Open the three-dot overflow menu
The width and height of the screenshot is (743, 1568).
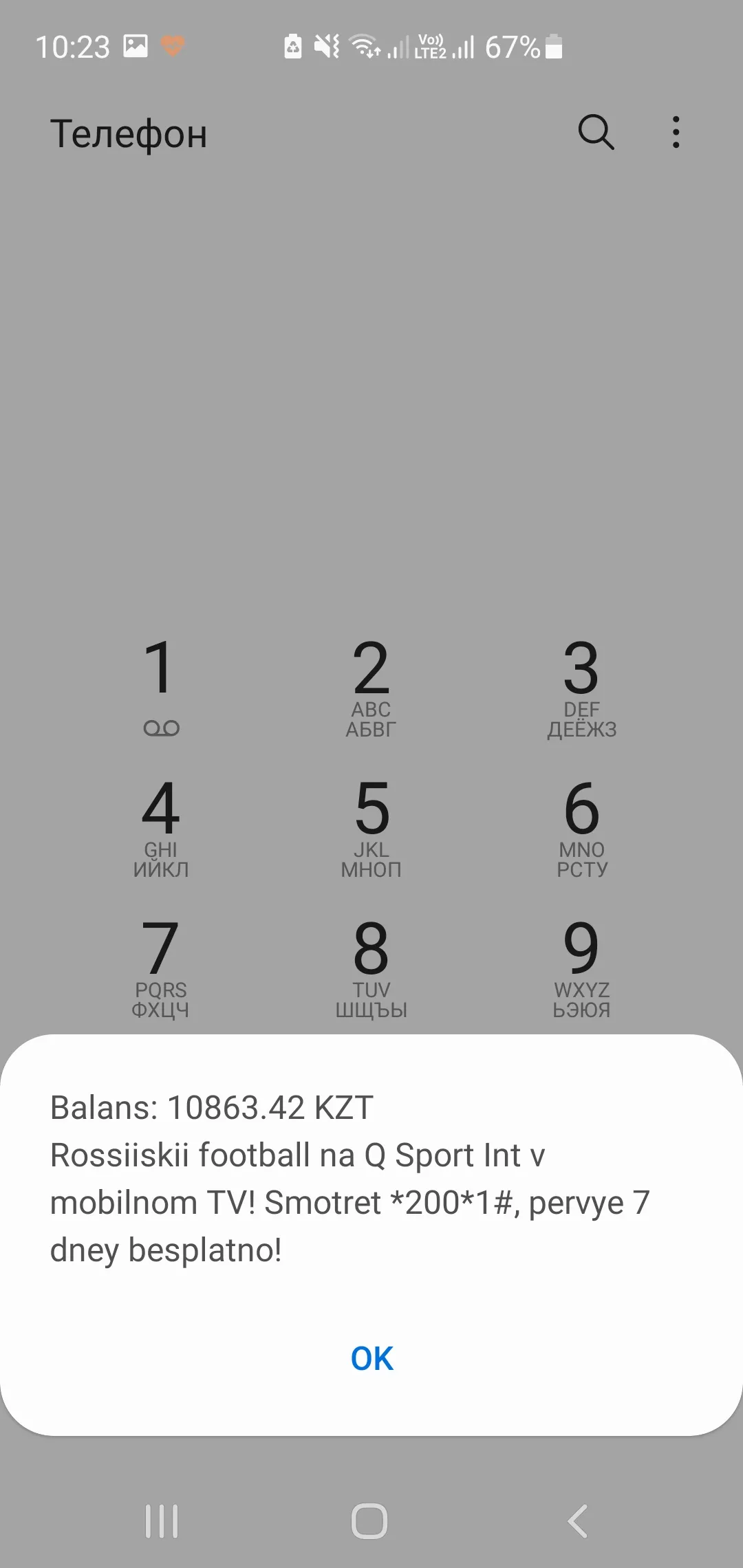click(676, 132)
